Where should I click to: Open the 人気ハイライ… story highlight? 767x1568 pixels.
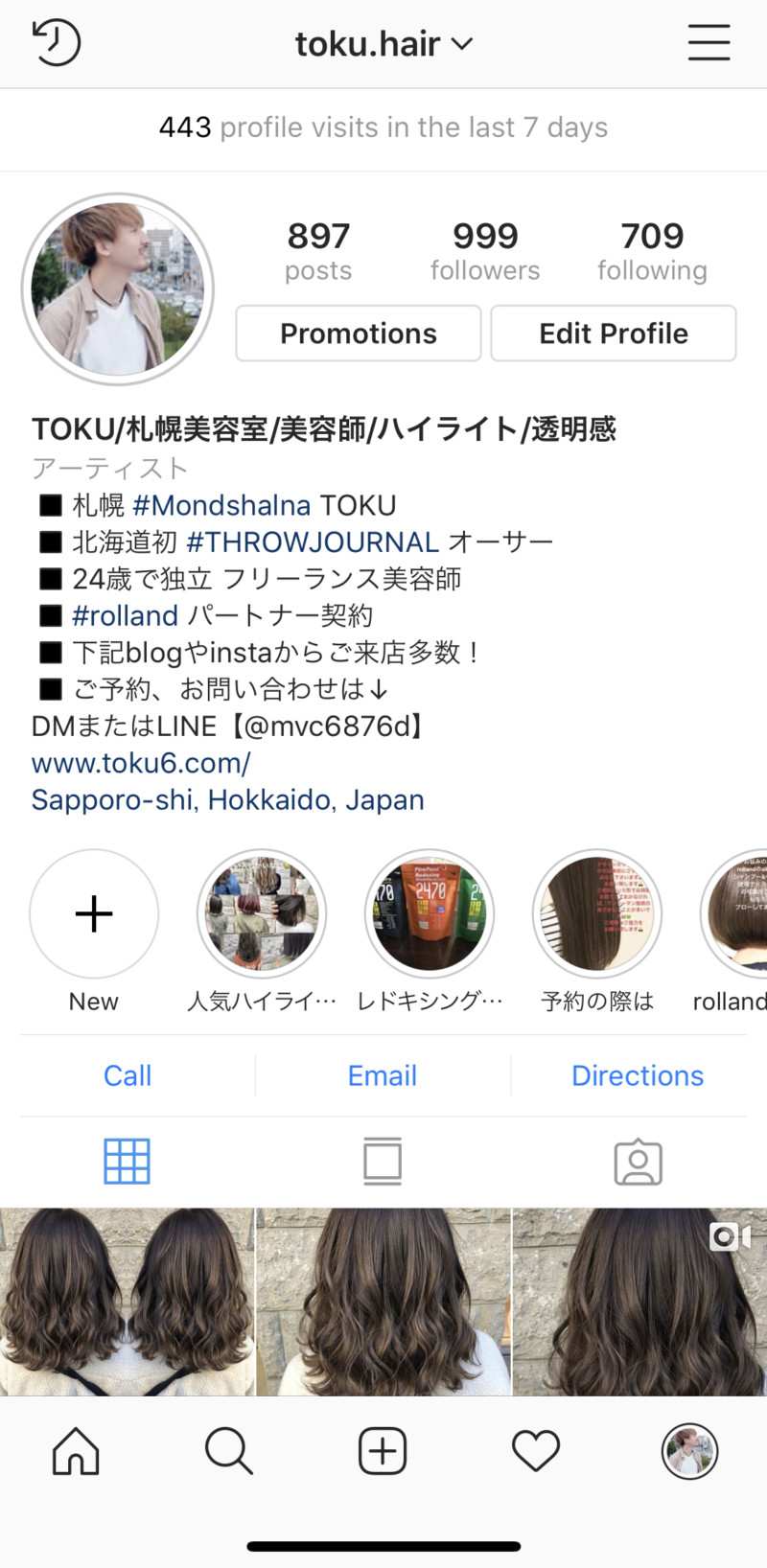(x=262, y=913)
